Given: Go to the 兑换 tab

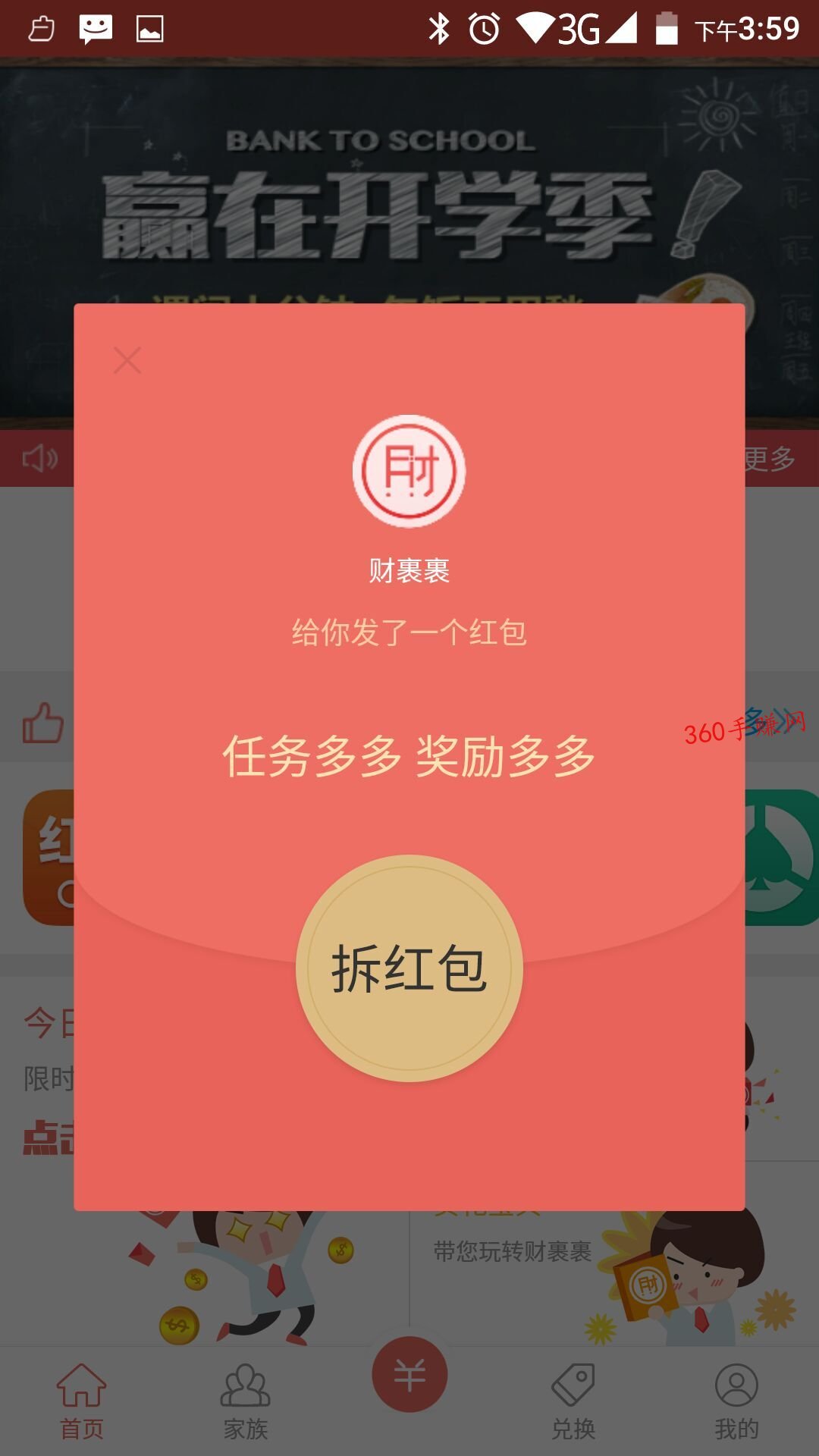Looking at the screenshot, I should [x=573, y=1401].
